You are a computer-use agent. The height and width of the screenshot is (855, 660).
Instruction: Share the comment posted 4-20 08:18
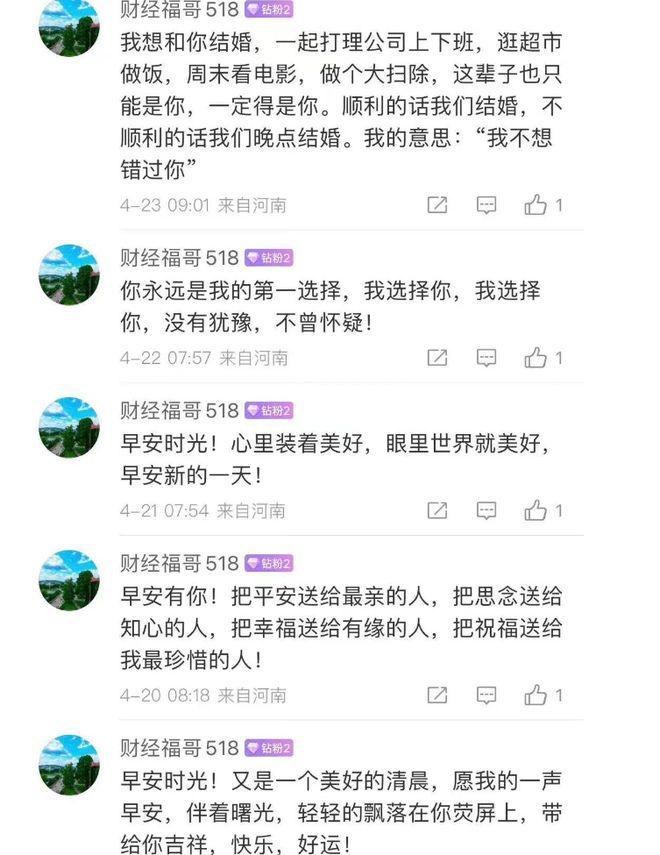point(437,695)
